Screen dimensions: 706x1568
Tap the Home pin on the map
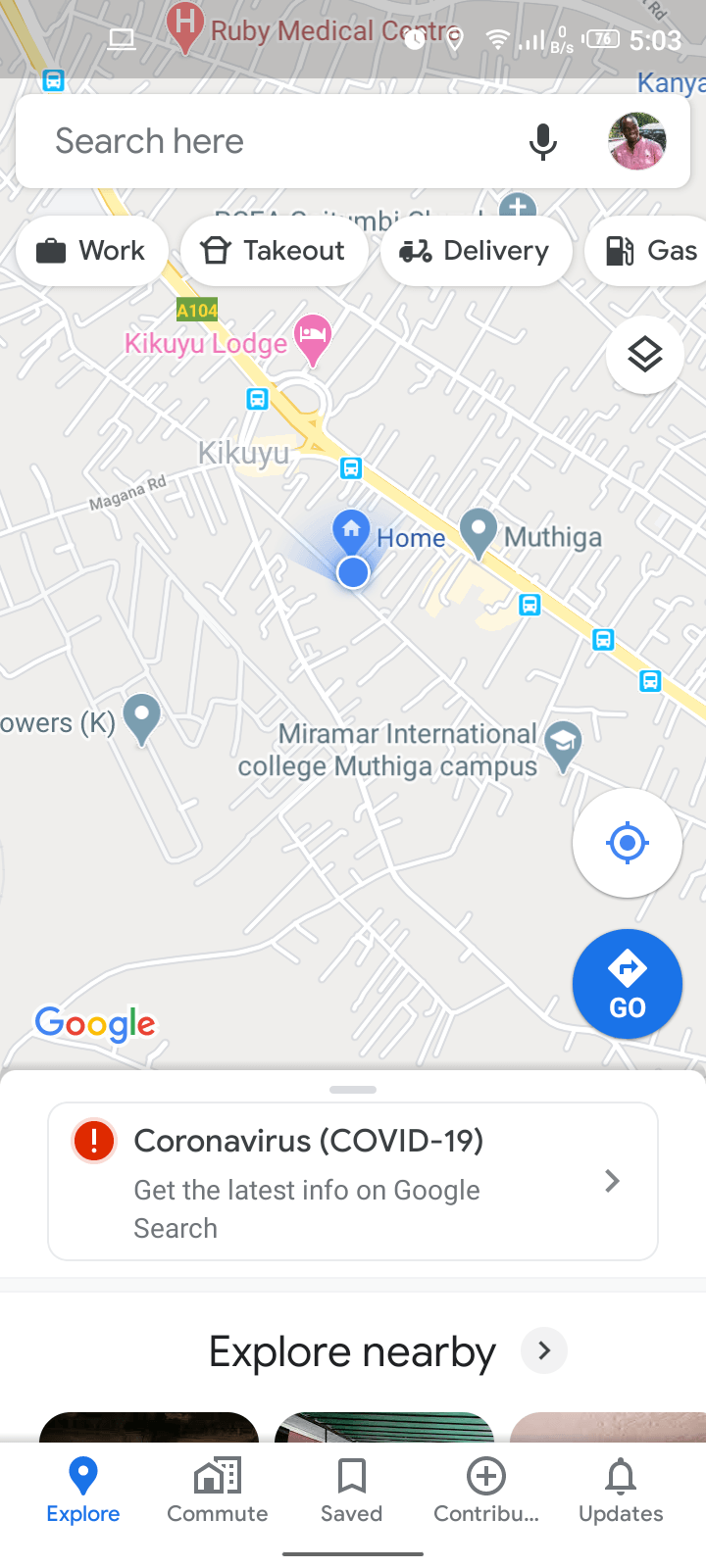point(351,530)
